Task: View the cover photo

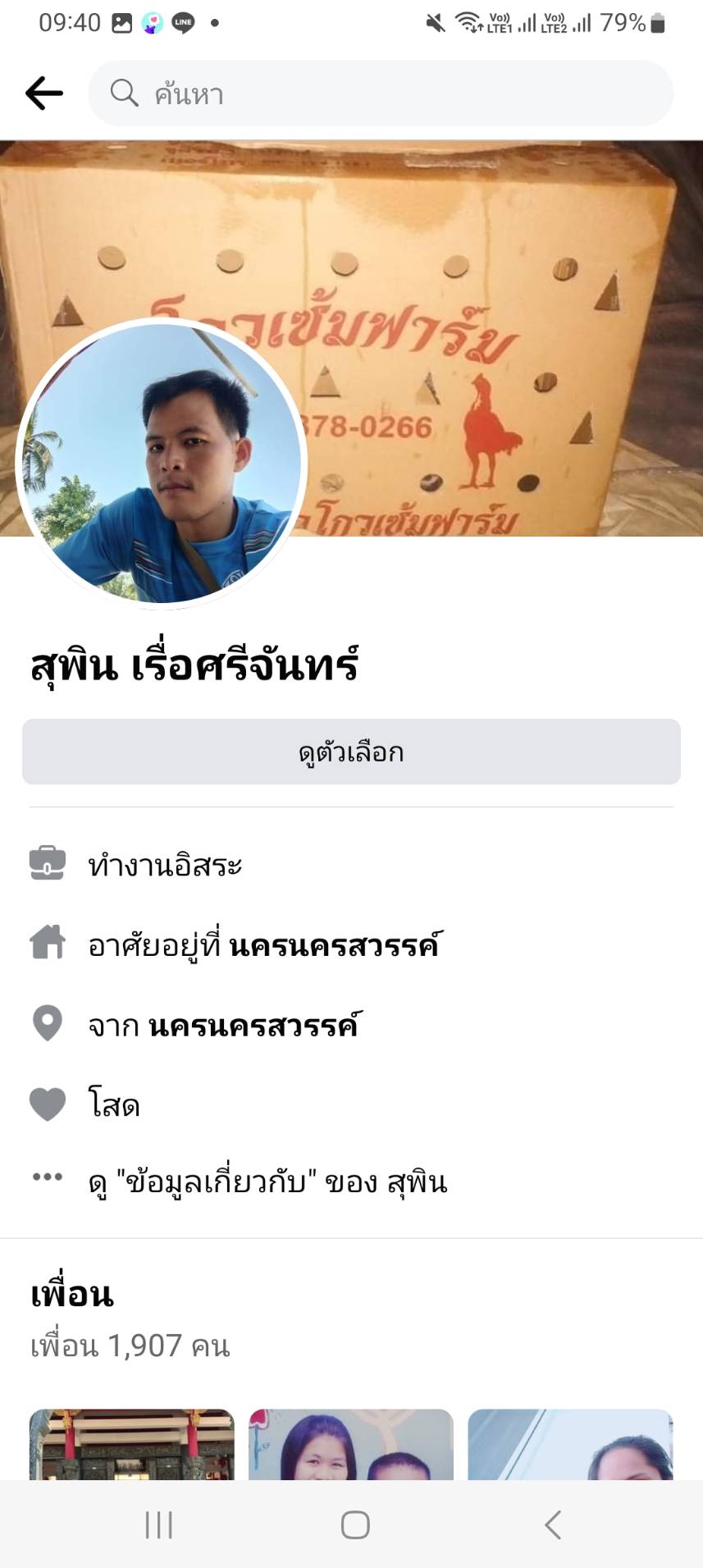Action: (492, 246)
